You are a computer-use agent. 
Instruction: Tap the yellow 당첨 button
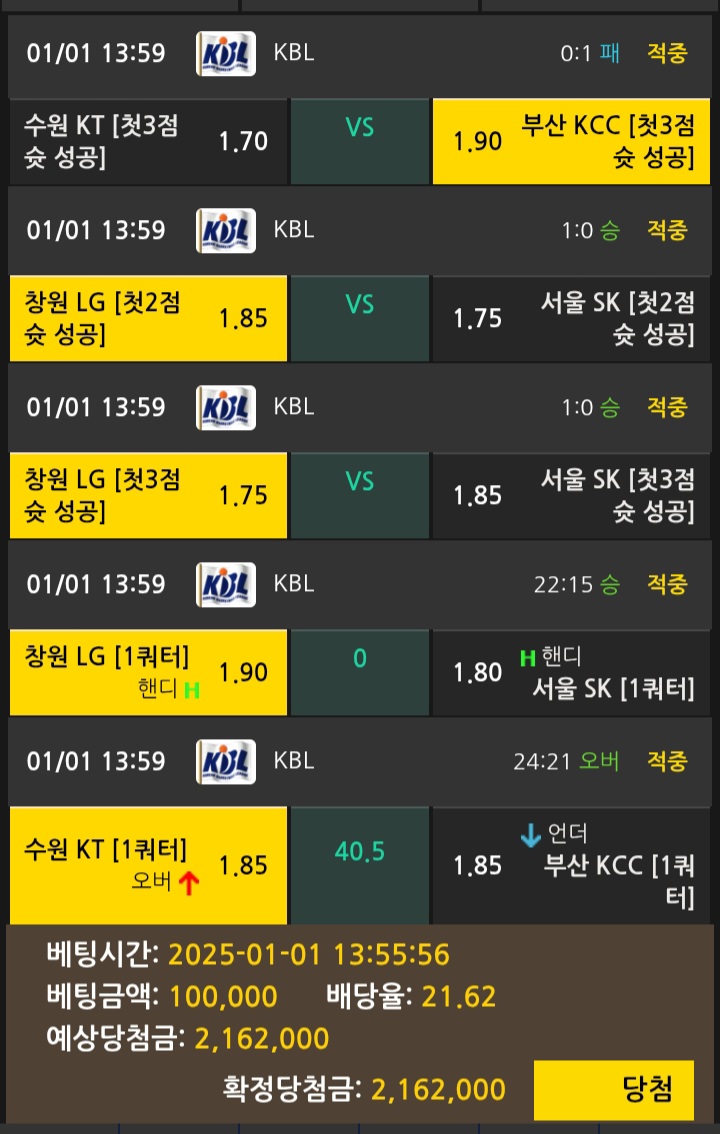coord(613,1089)
